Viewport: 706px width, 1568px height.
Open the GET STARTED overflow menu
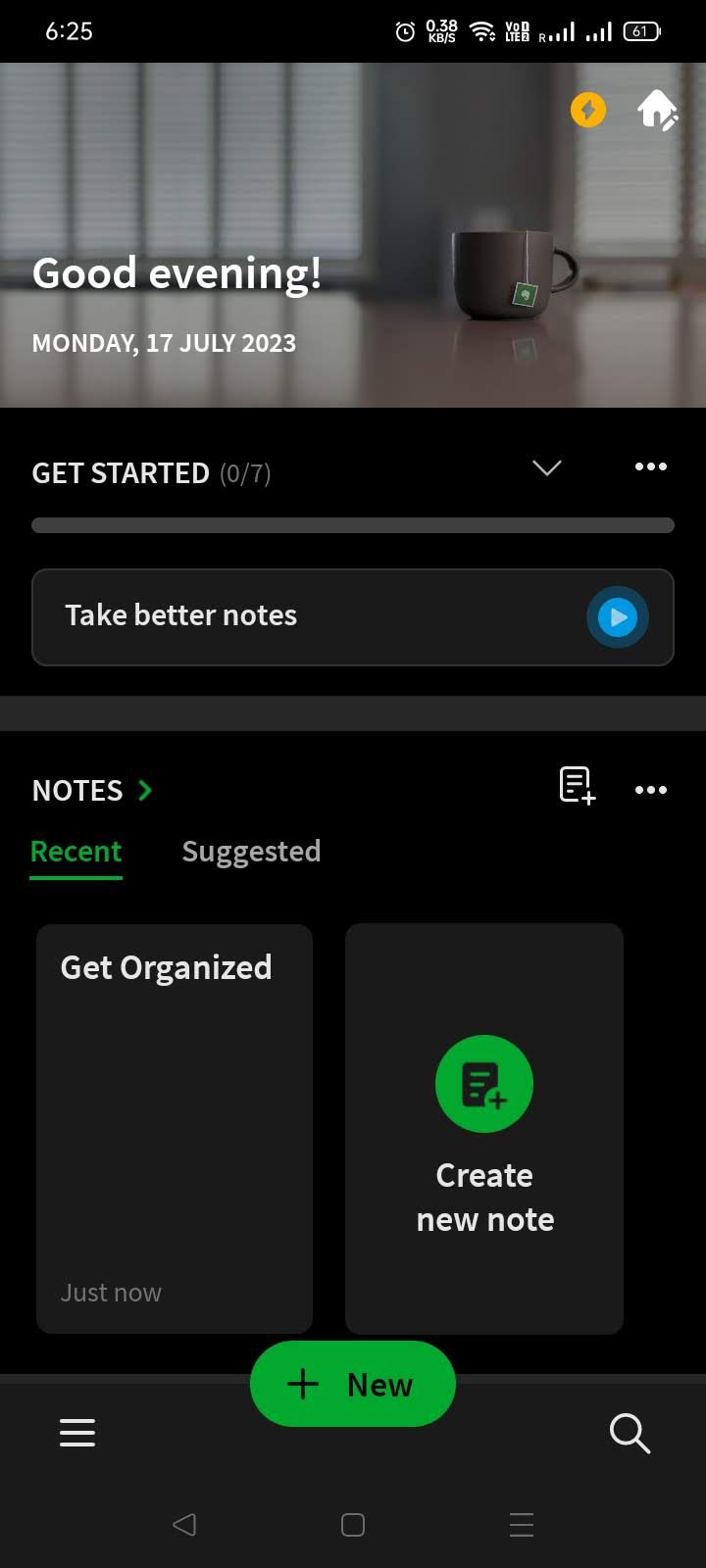tap(651, 467)
